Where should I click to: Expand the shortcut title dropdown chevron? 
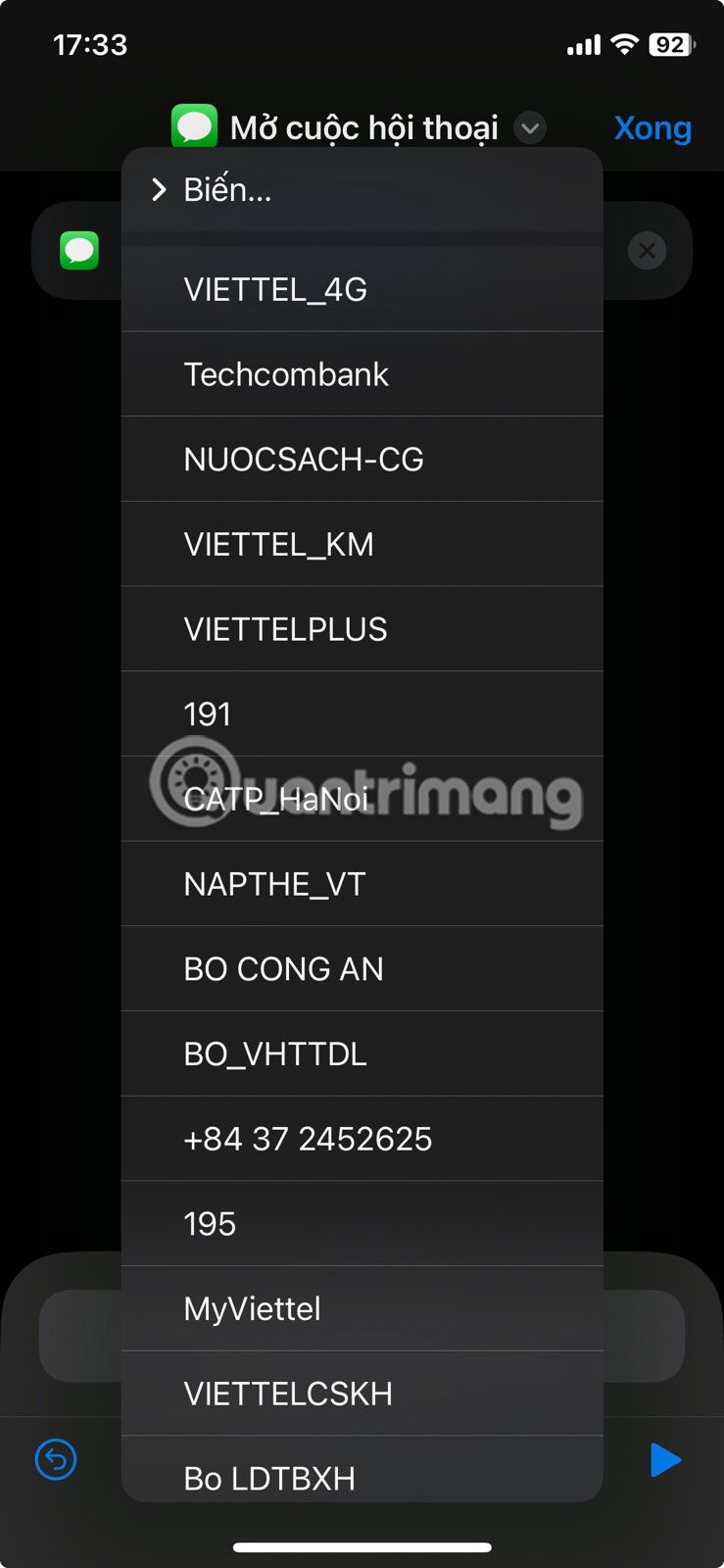pyautogui.click(x=530, y=128)
